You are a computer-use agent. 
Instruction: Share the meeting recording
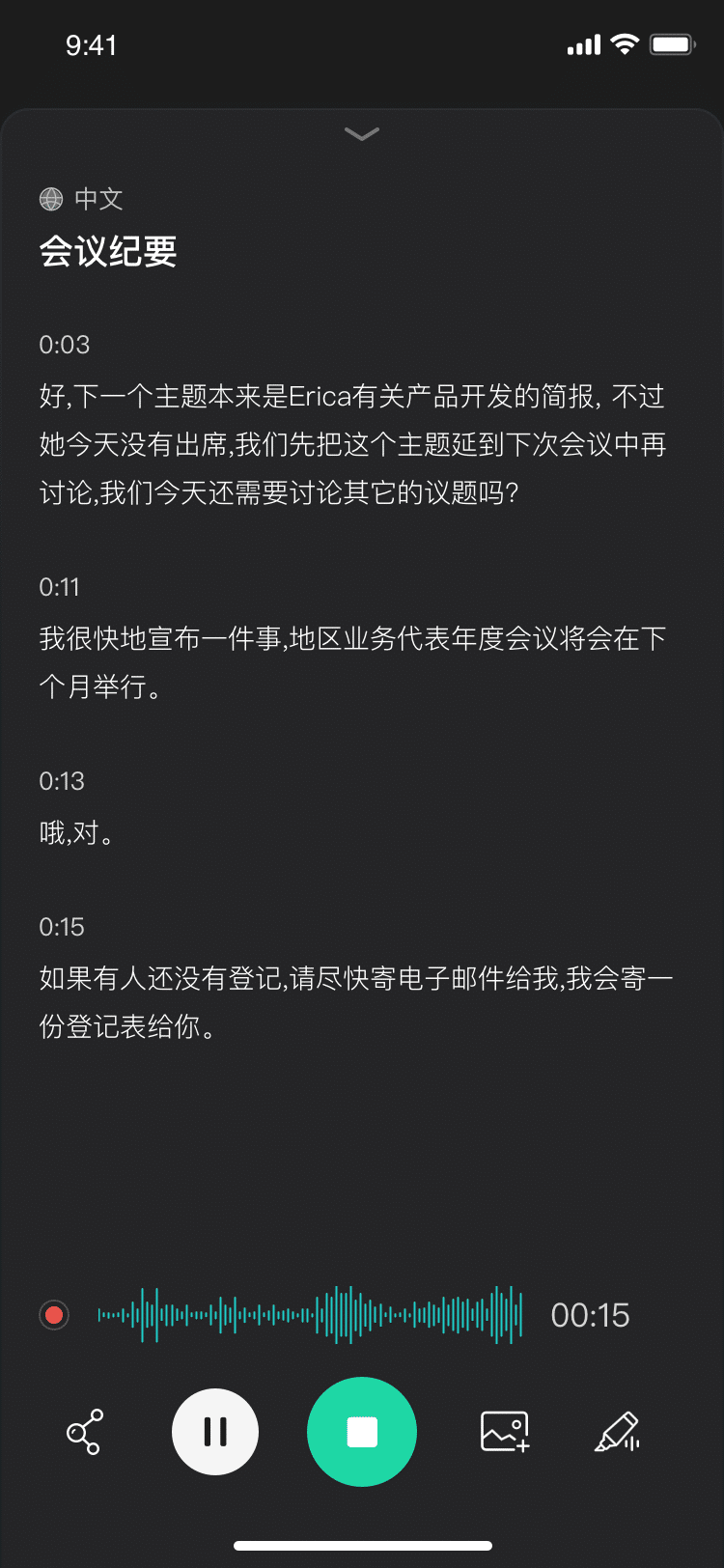[x=84, y=1432]
